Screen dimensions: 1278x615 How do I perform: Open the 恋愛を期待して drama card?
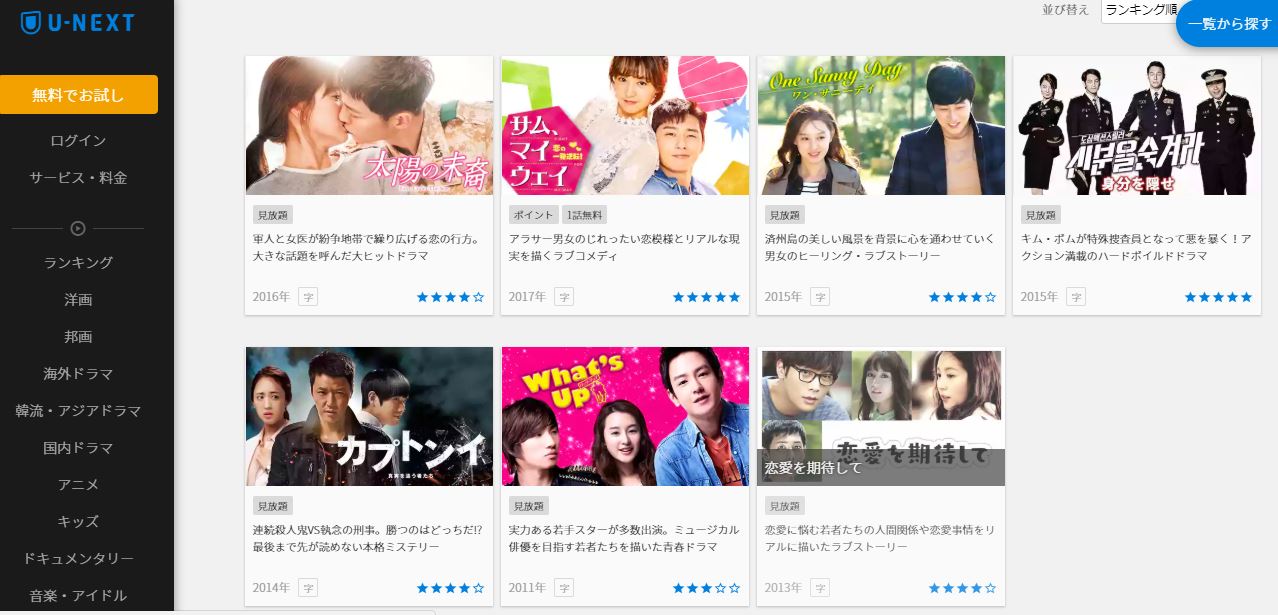tap(881, 417)
